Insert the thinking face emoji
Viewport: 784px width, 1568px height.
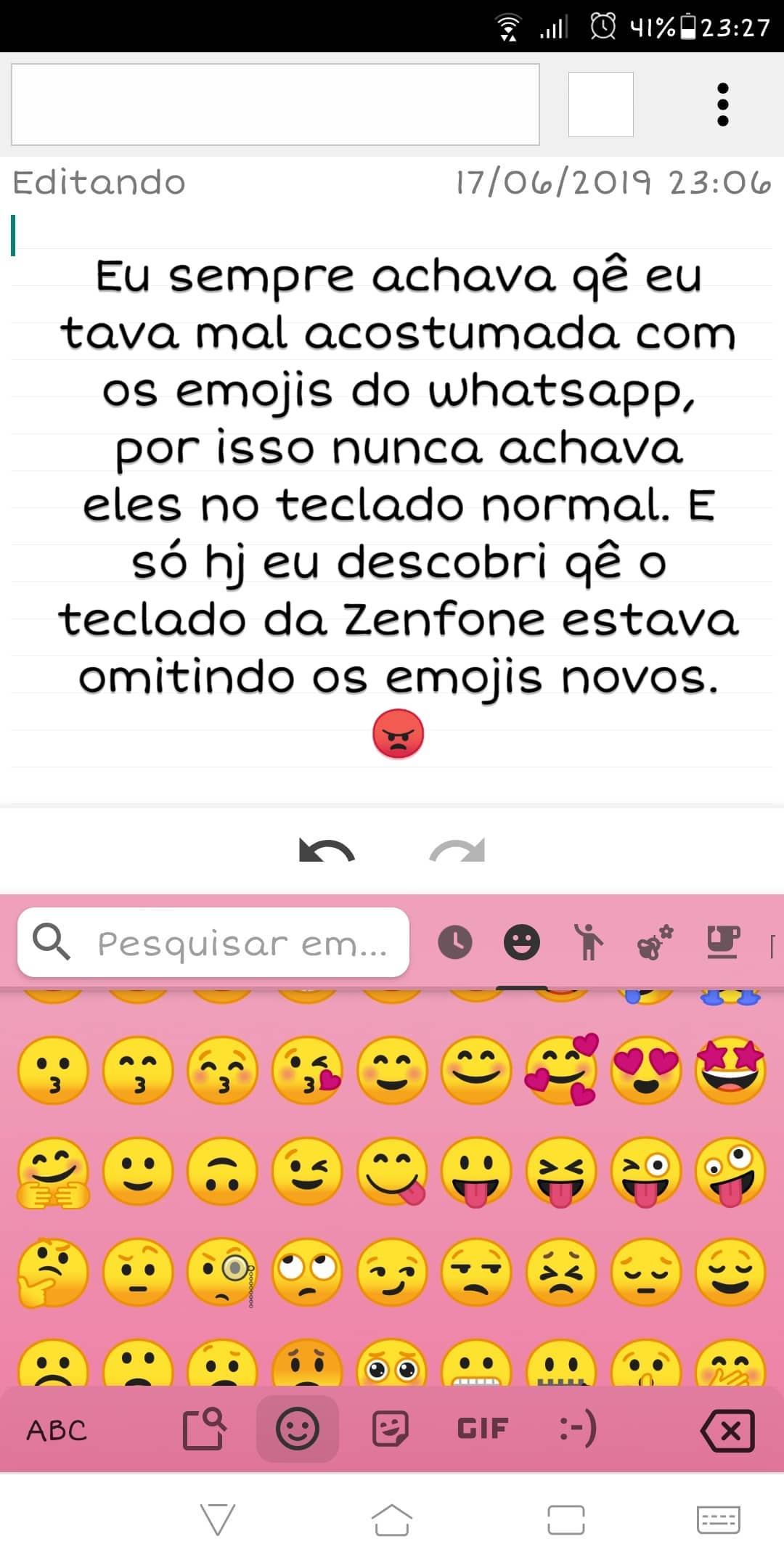tap(52, 1273)
